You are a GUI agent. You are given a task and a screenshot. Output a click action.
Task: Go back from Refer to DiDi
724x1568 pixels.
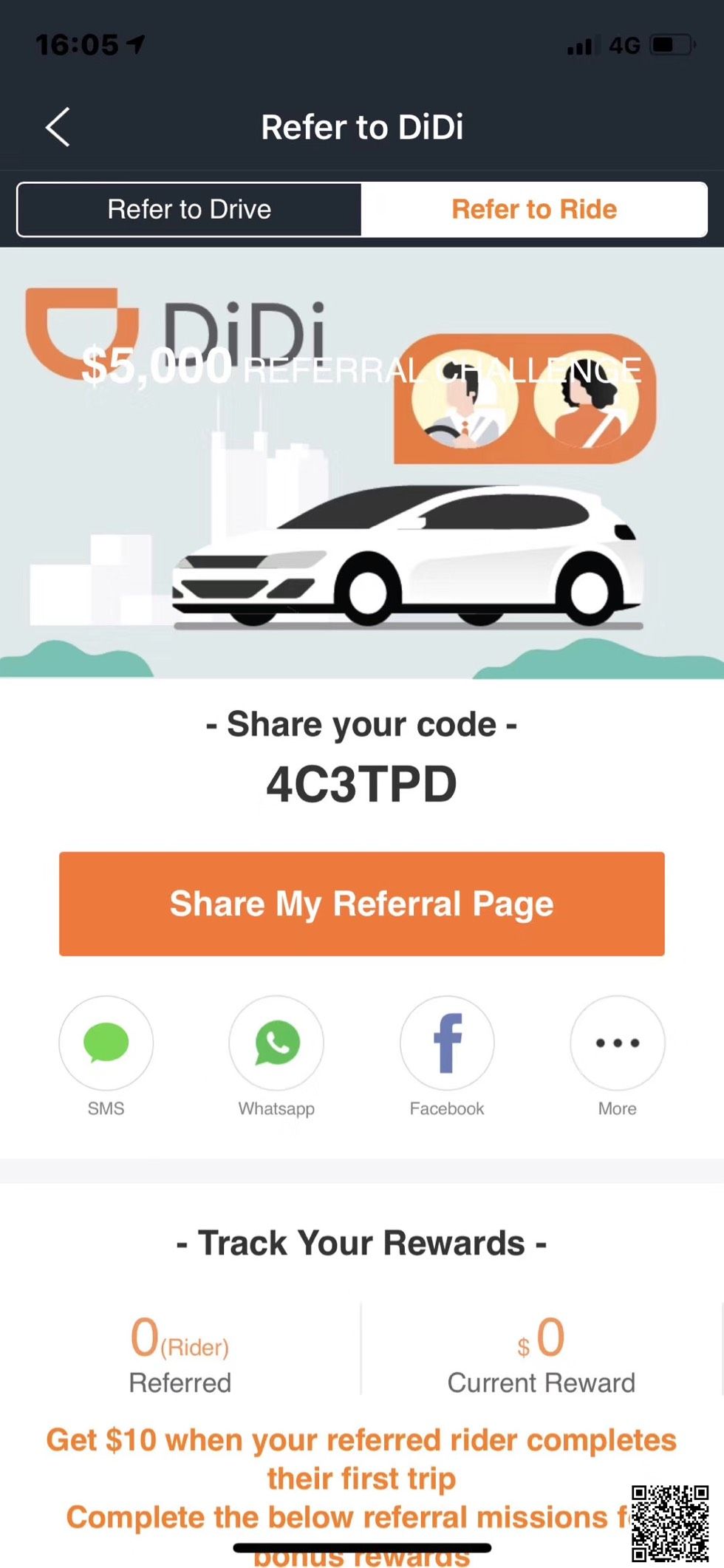coord(58,127)
